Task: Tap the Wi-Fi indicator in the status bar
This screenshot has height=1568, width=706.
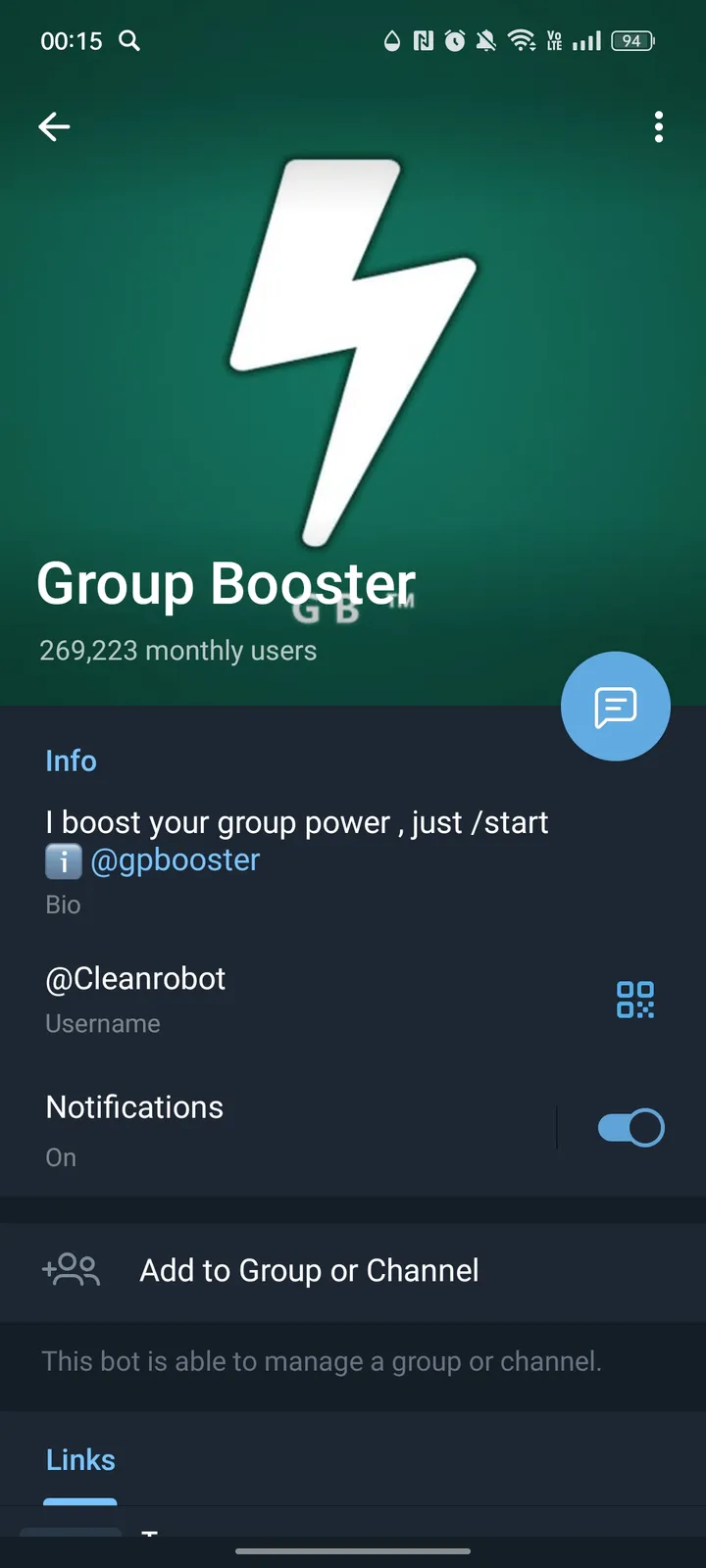Action: coord(521,41)
